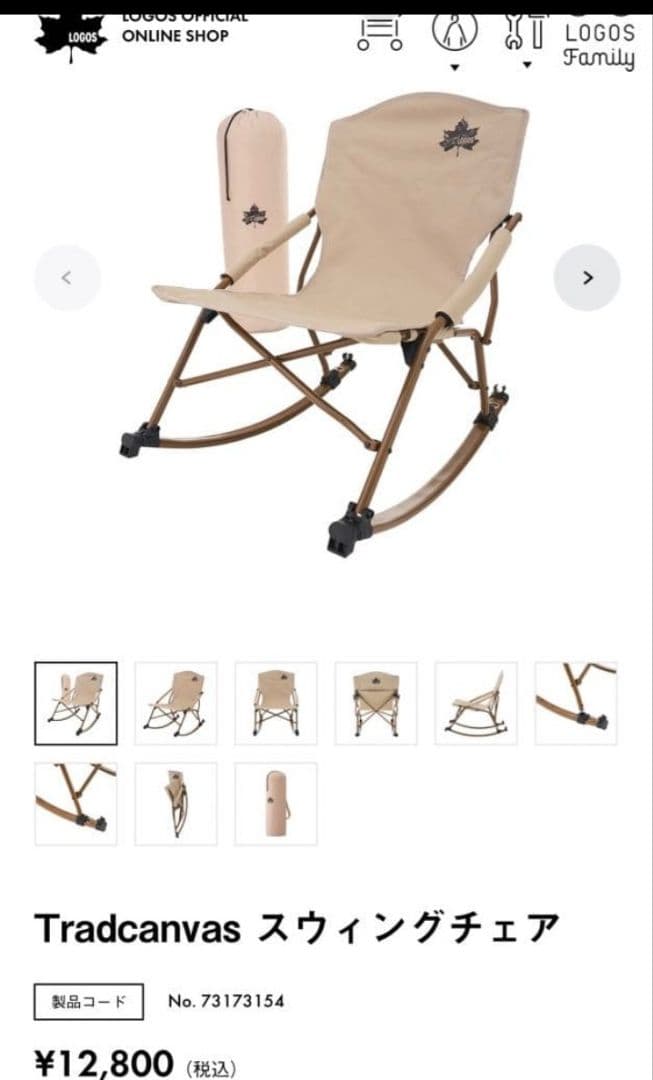This screenshot has width=653, height=1080.
Task: Show the next product image
Action: pyautogui.click(x=587, y=278)
